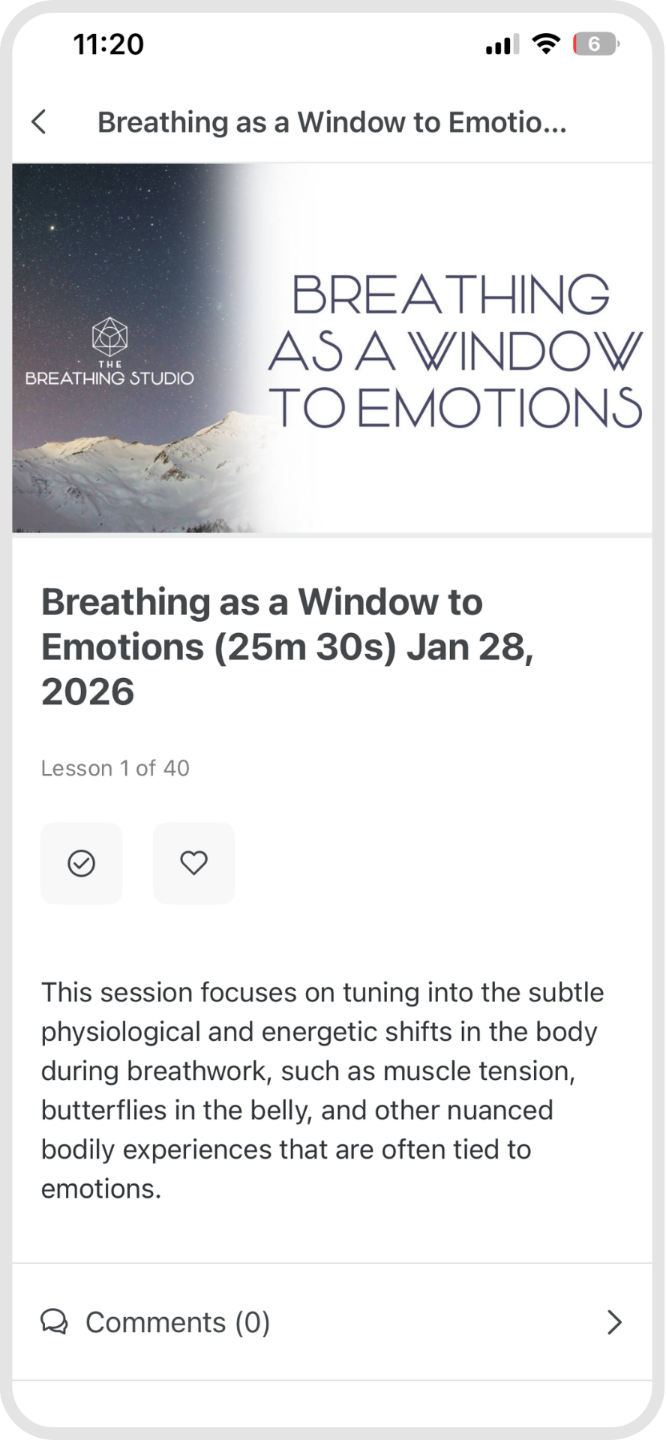Go back using the top-left arrow
The width and height of the screenshot is (666, 1440).
coord(39,123)
